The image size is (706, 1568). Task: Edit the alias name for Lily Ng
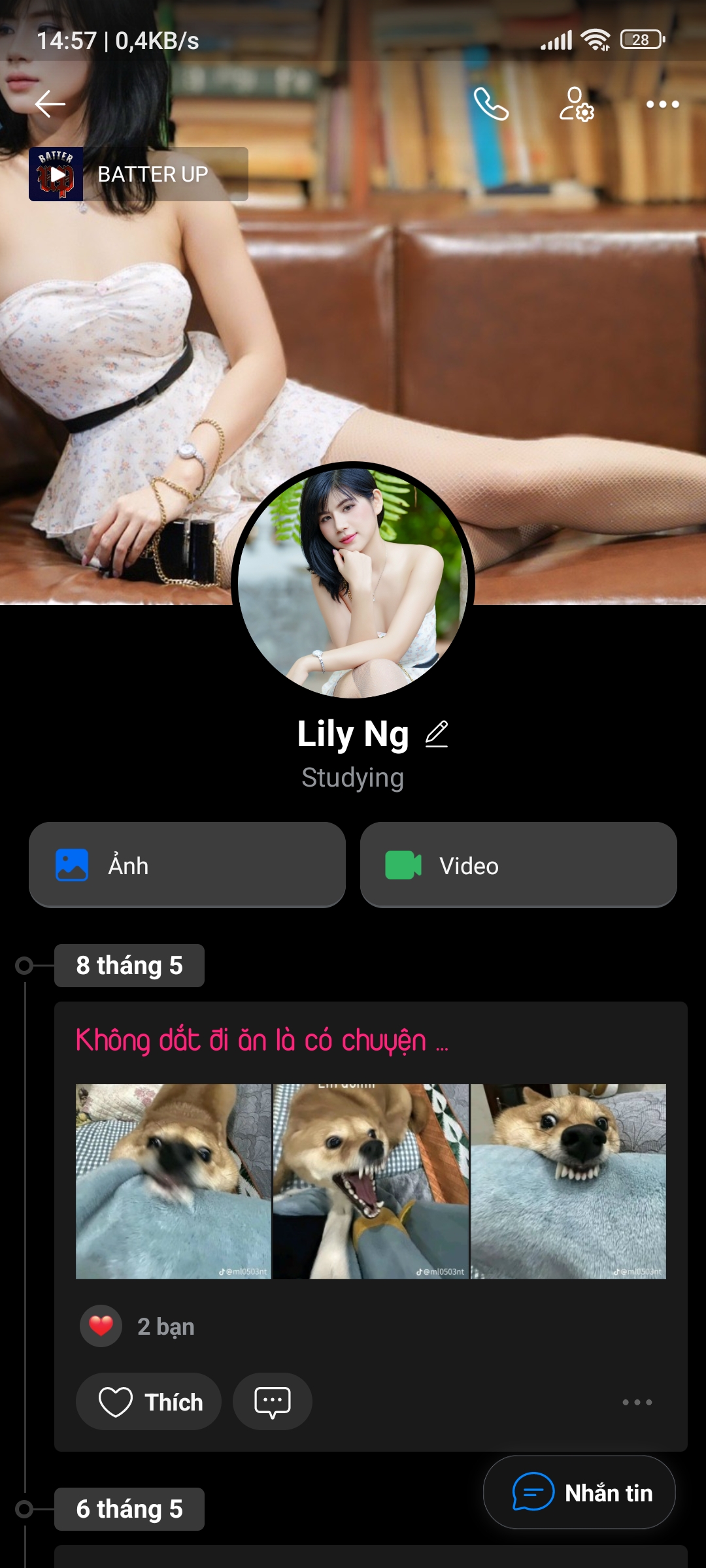point(437,734)
